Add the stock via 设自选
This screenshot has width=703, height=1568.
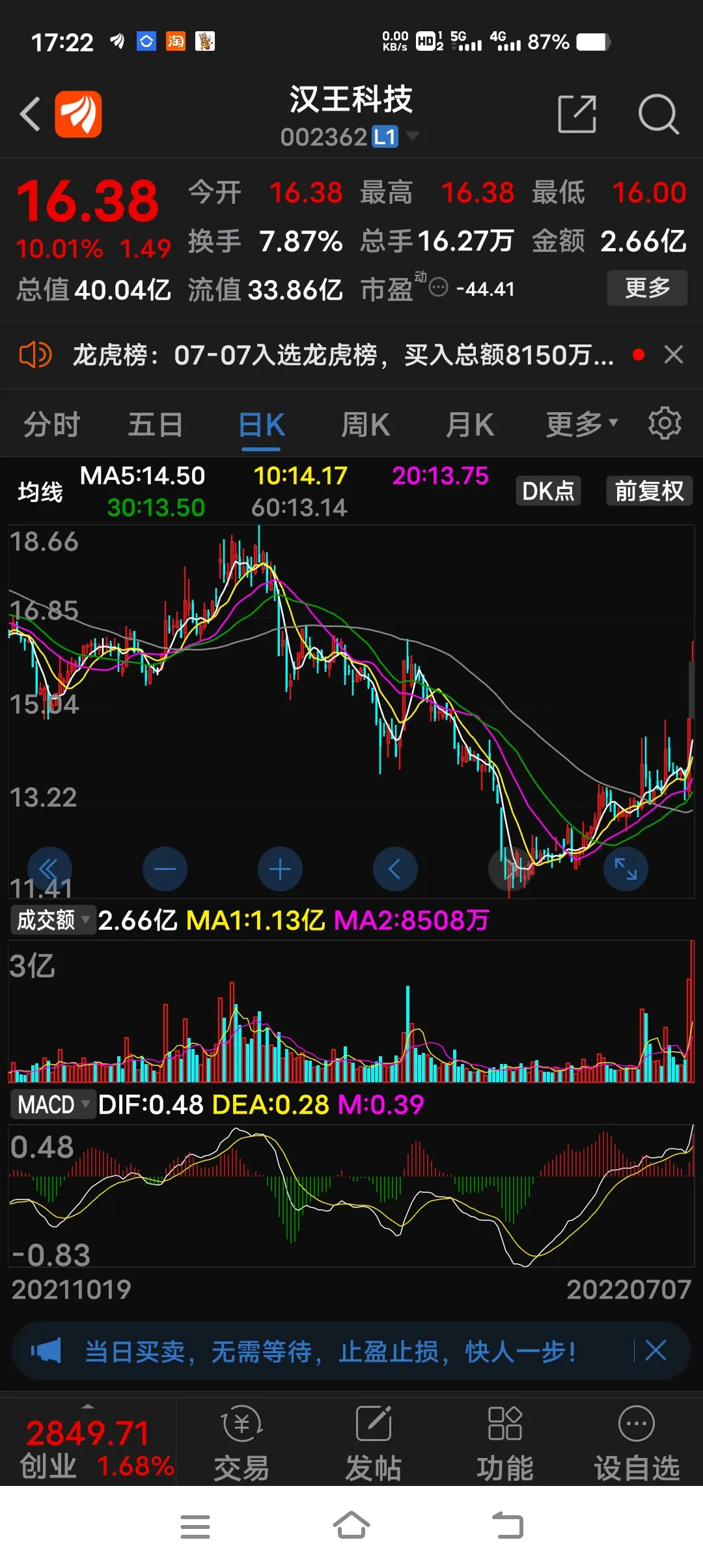click(636, 1442)
